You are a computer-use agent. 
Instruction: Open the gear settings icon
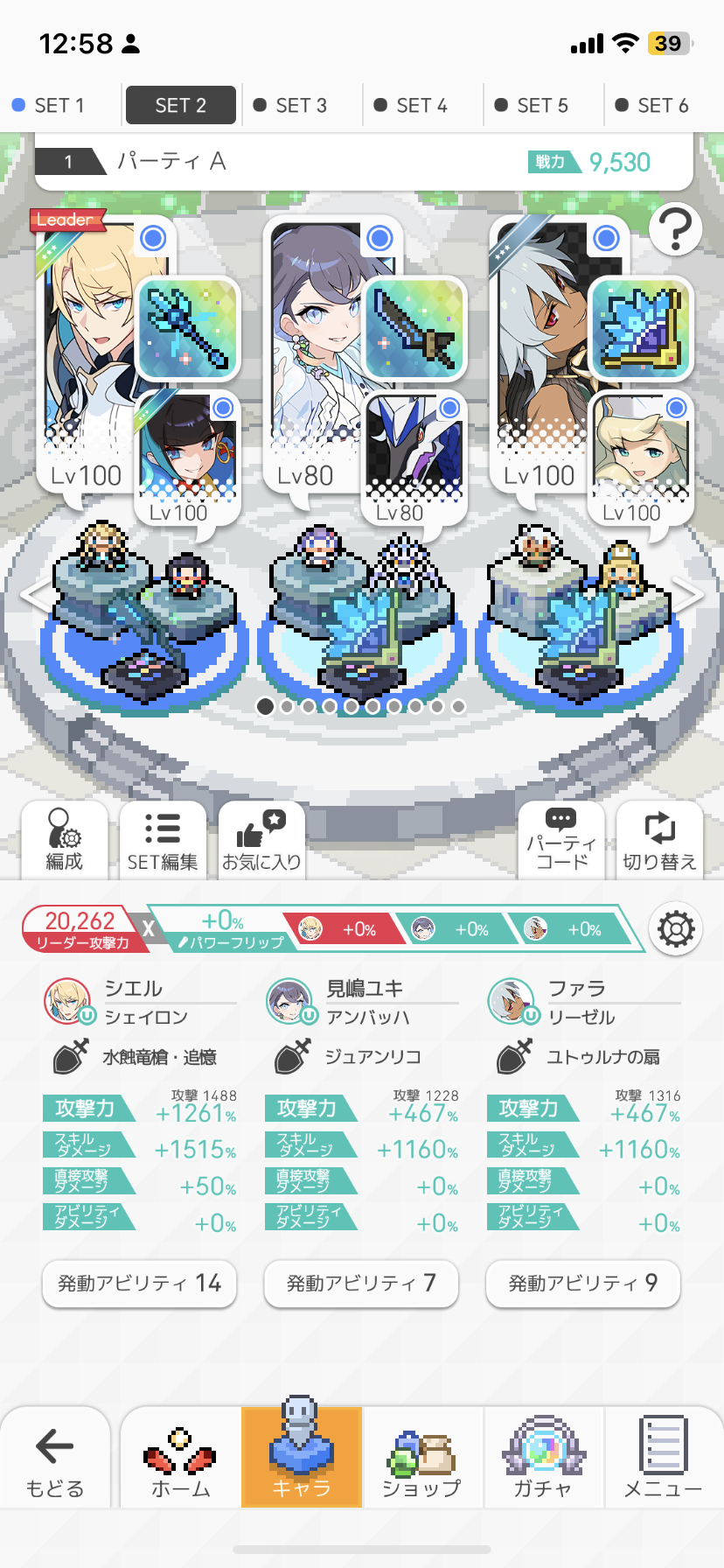tap(676, 928)
